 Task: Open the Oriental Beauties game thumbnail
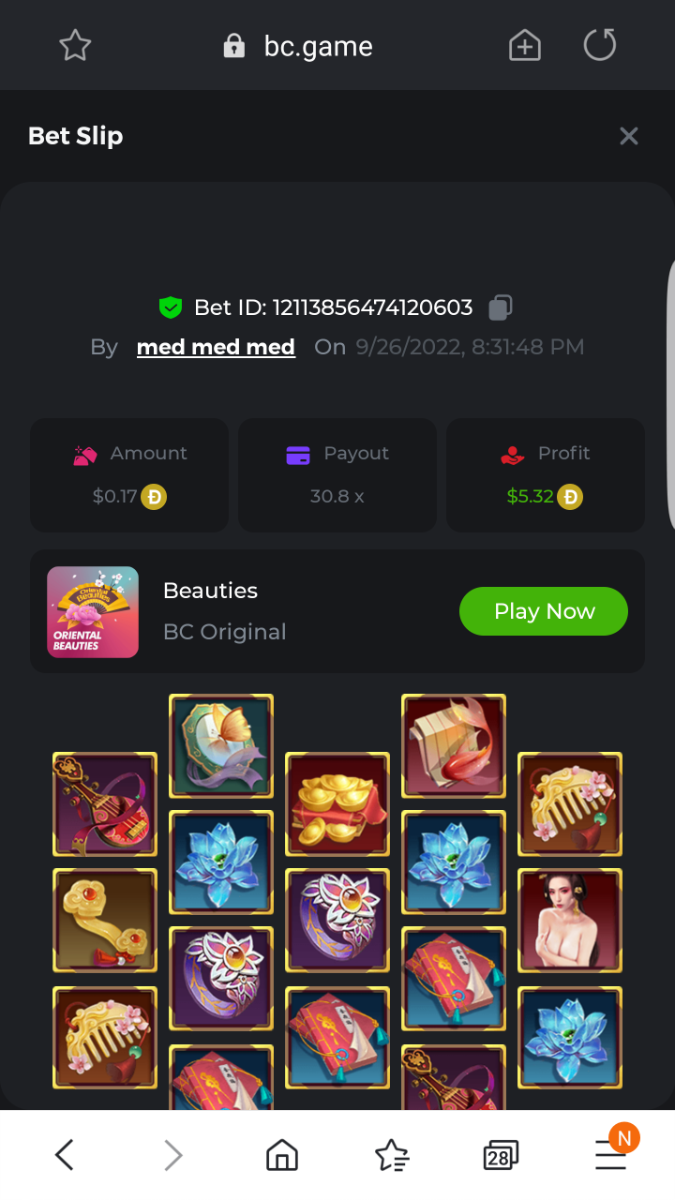click(x=93, y=612)
